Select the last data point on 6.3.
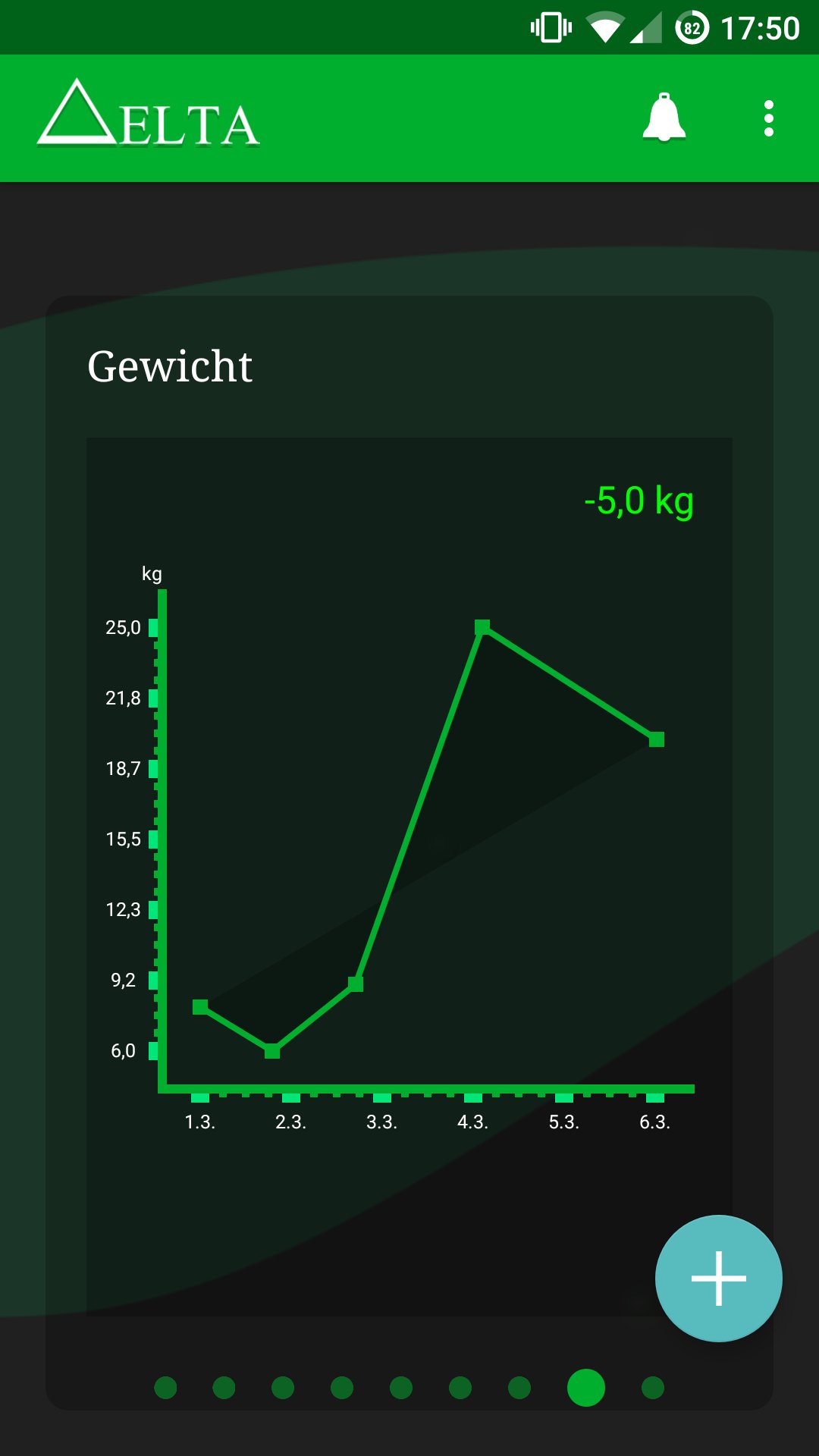The height and width of the screenshot is (1456, 819). (x=657, y=740)
